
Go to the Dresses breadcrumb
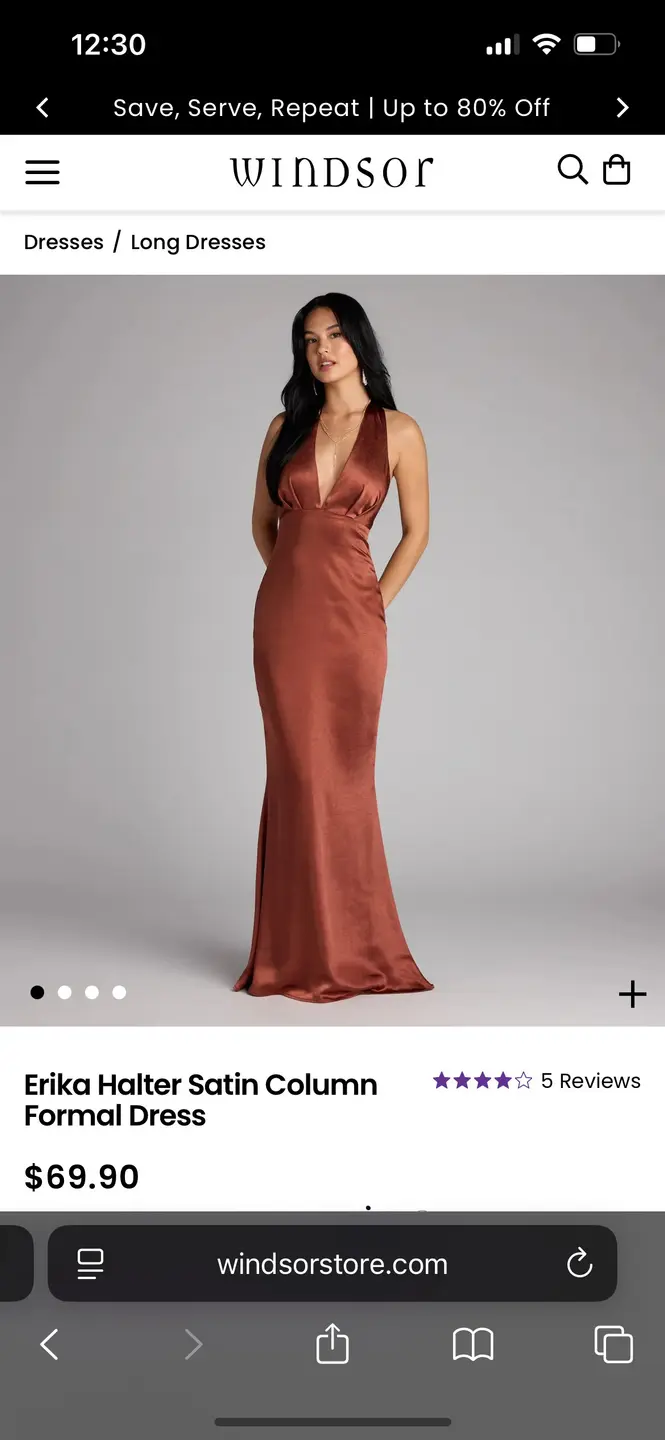click(x=64, y=242)
